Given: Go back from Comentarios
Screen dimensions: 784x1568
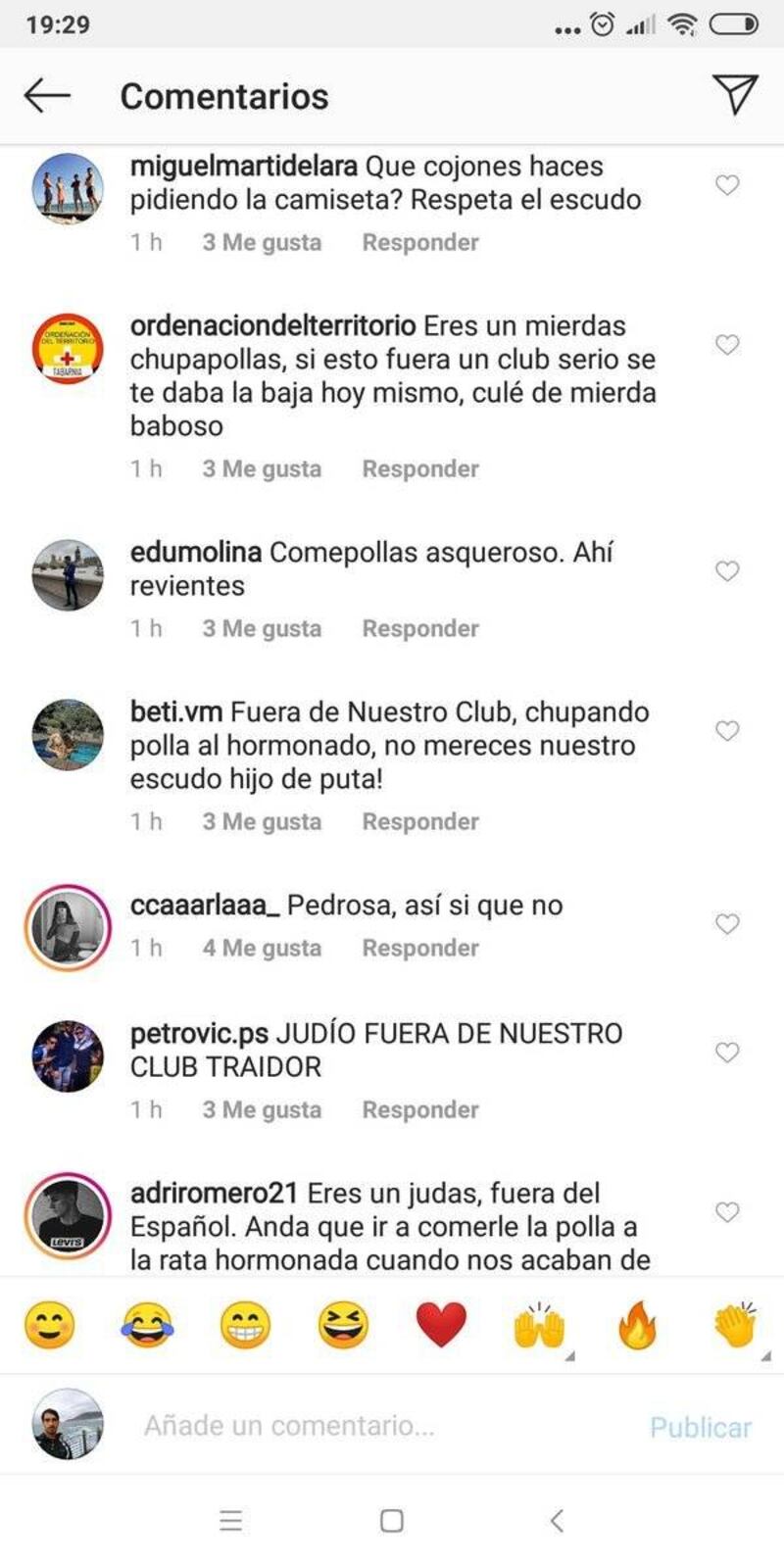Looking at the screenshot, I should tap(47, 96).
